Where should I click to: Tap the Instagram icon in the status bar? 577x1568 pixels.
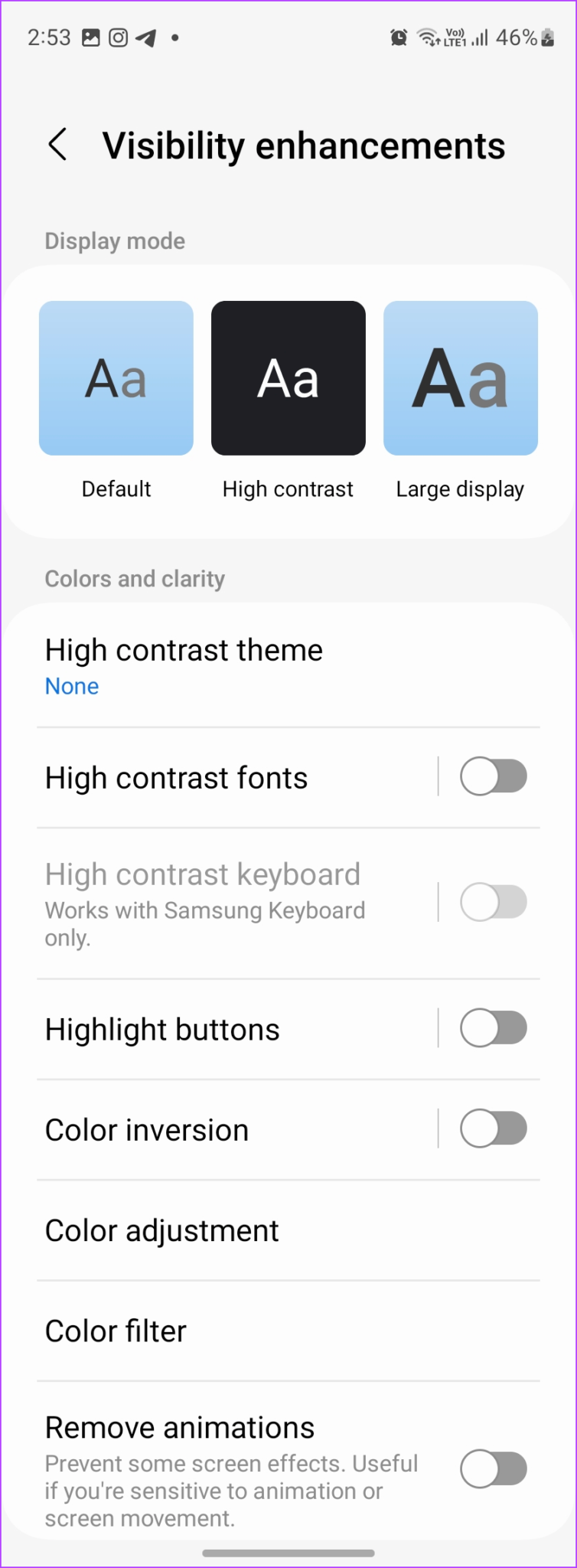point(119,36)
